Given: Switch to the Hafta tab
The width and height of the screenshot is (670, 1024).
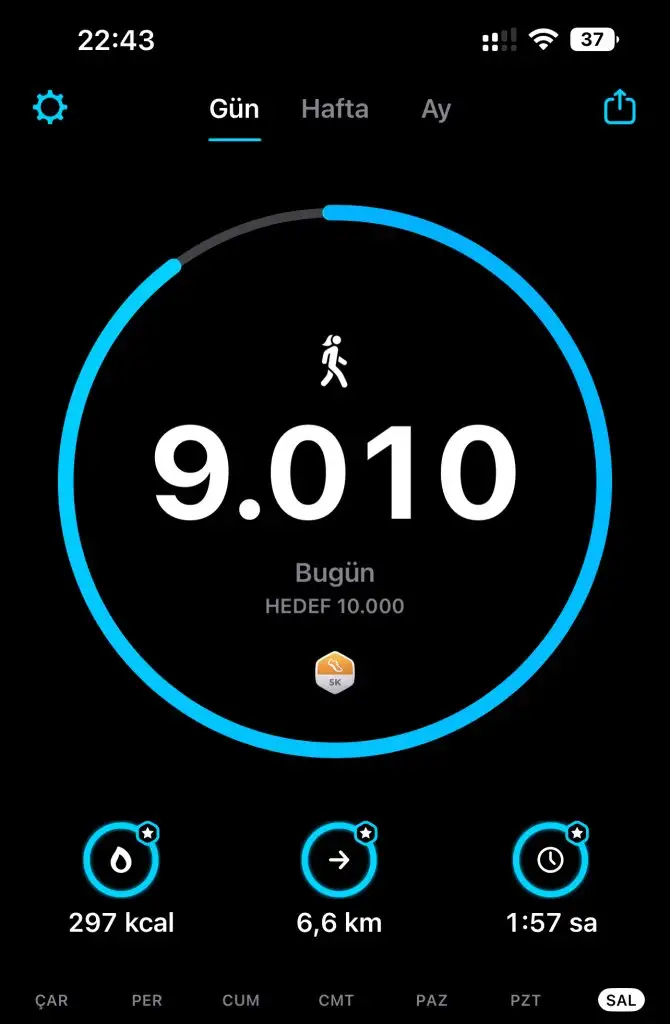Looking at the screenshot, I should tap(335, 109).
